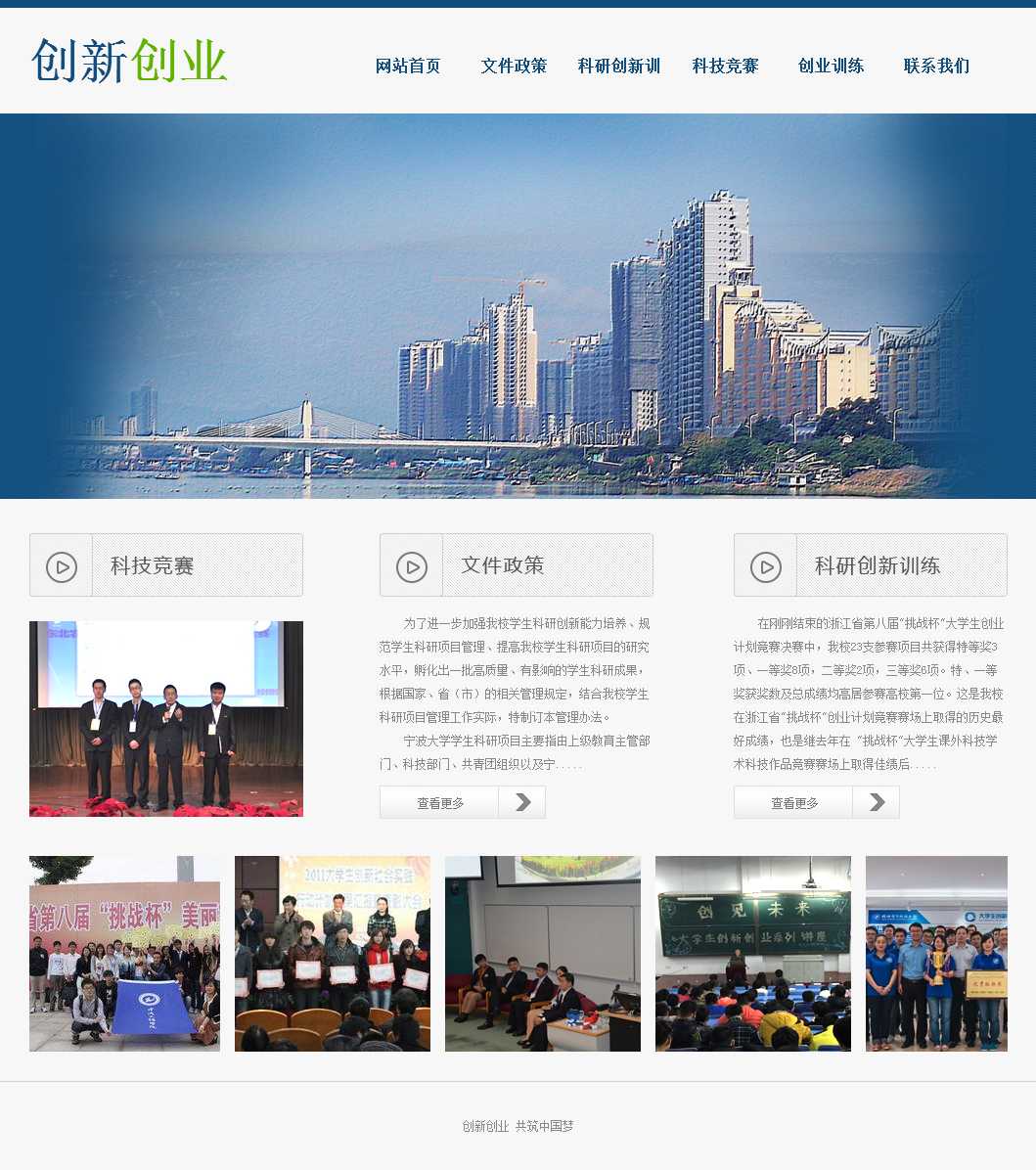This screenshot has height=1170, width=1036.
Task: Open the stage photo under 科技竞赛
Action: coord(166,719)
